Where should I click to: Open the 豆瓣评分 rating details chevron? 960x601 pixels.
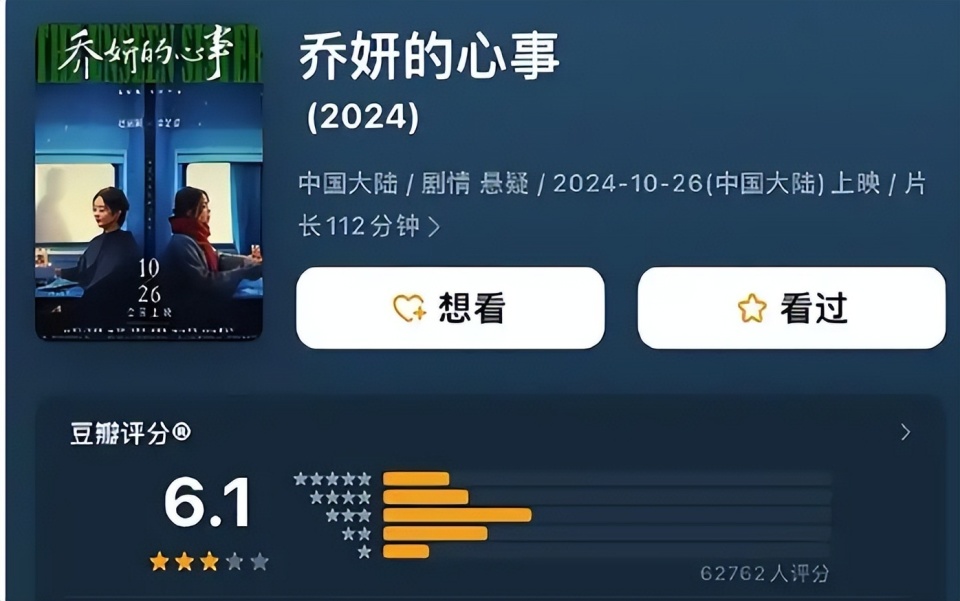tap(905, 432)
